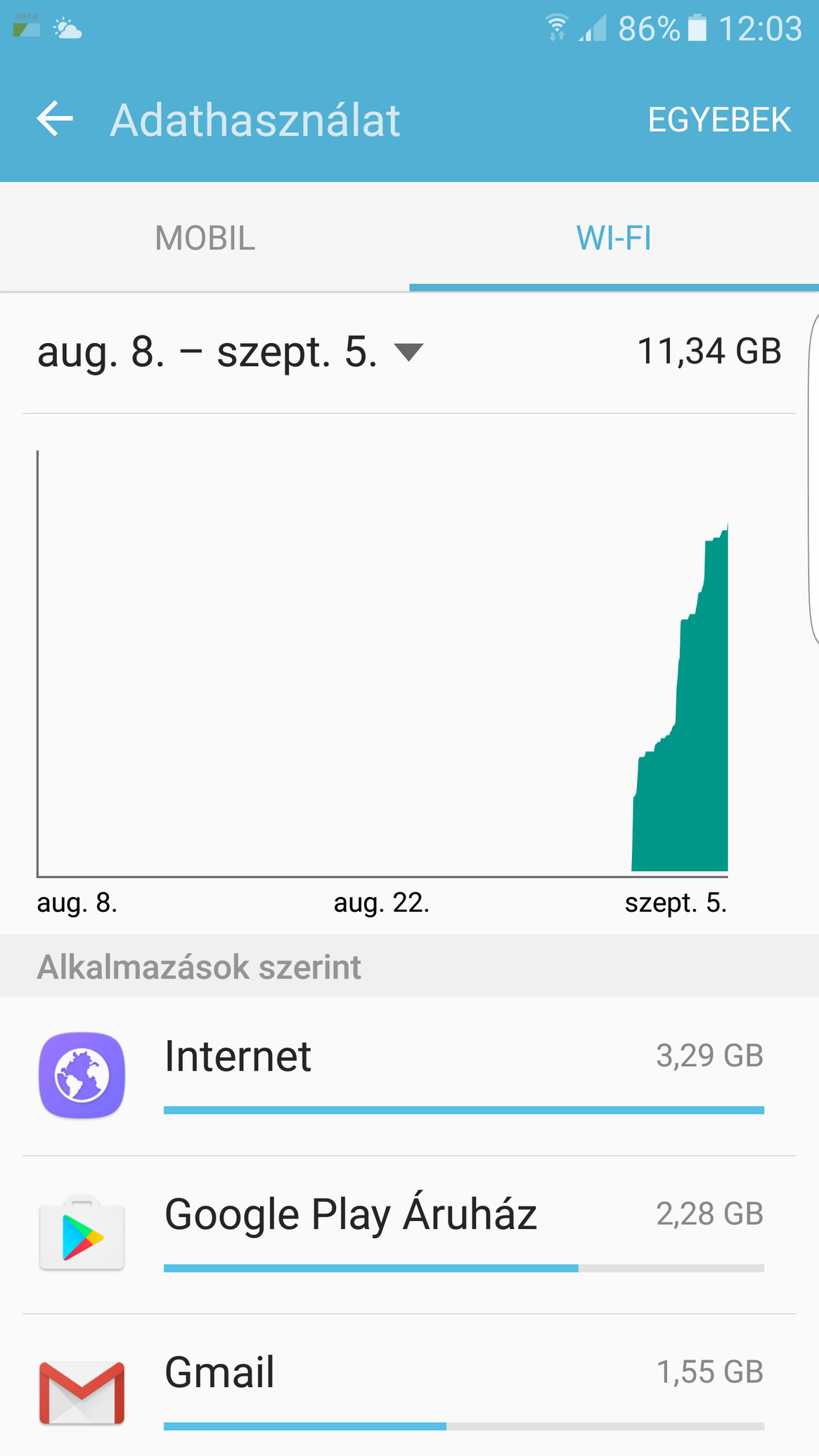Open Google Play Áruház usage details
Screen dimensions: 819x1456
409,1235
